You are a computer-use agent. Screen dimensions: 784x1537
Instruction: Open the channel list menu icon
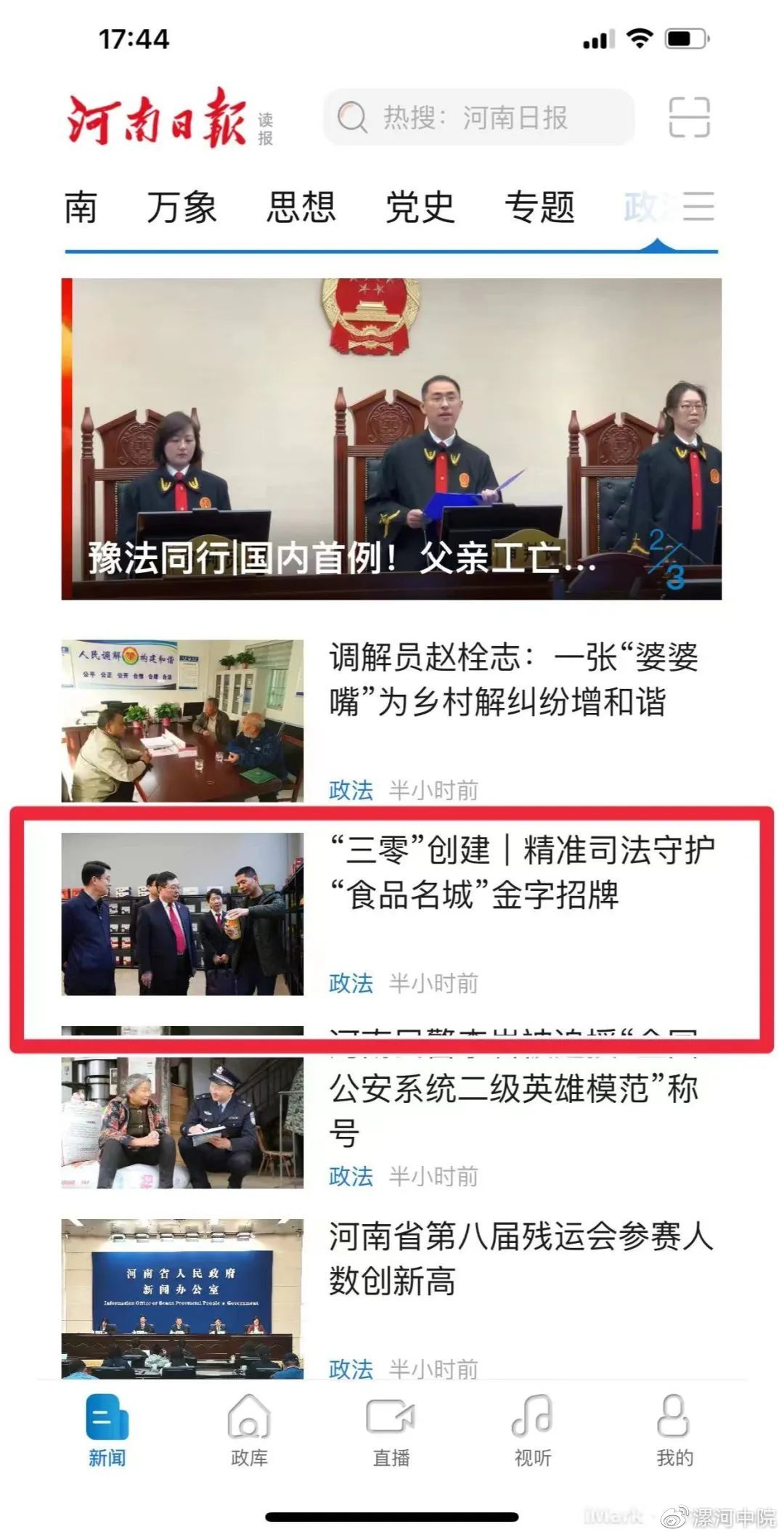click(698, 207)
